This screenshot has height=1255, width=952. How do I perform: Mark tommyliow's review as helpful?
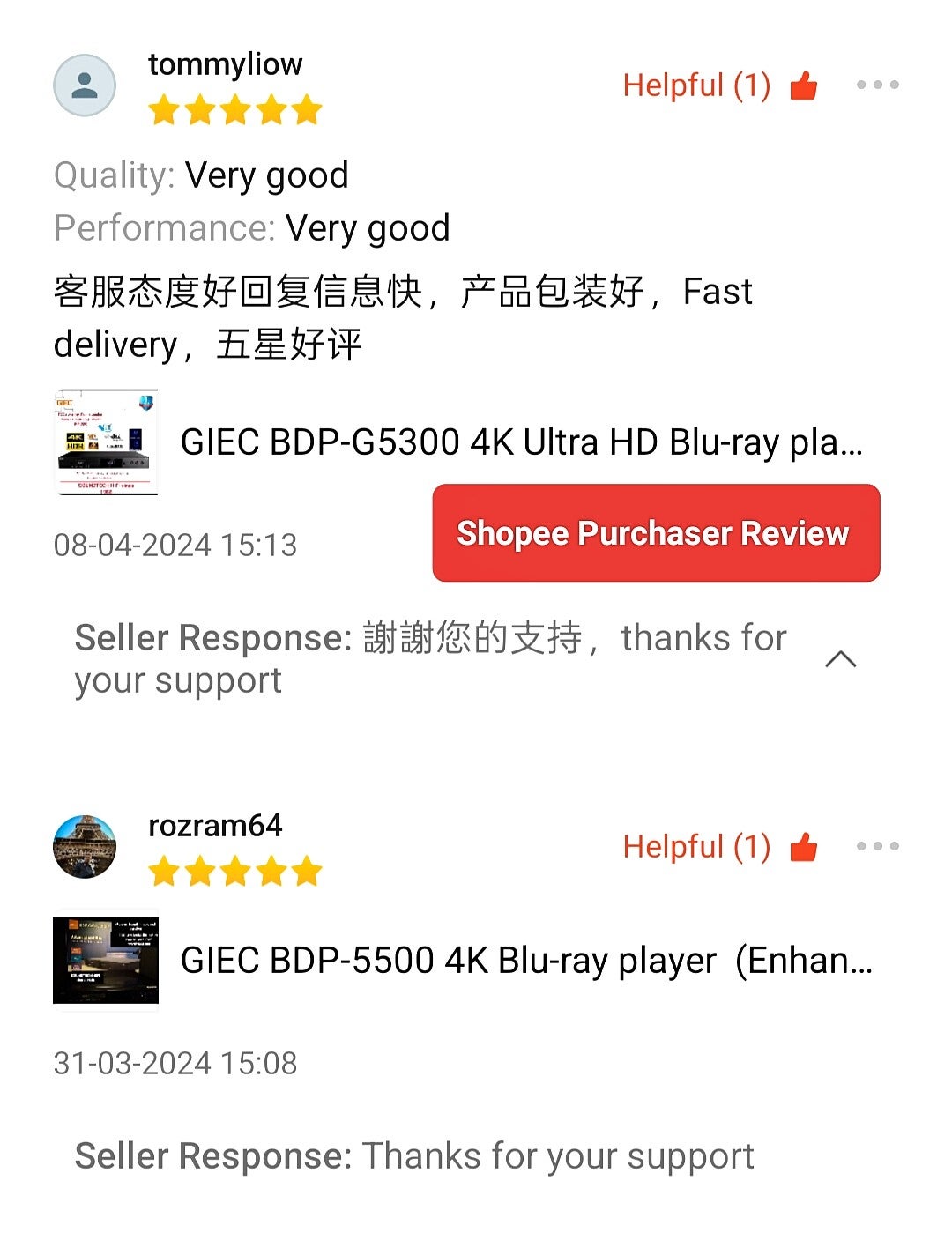pyautogui.click(x=803, y=86)
